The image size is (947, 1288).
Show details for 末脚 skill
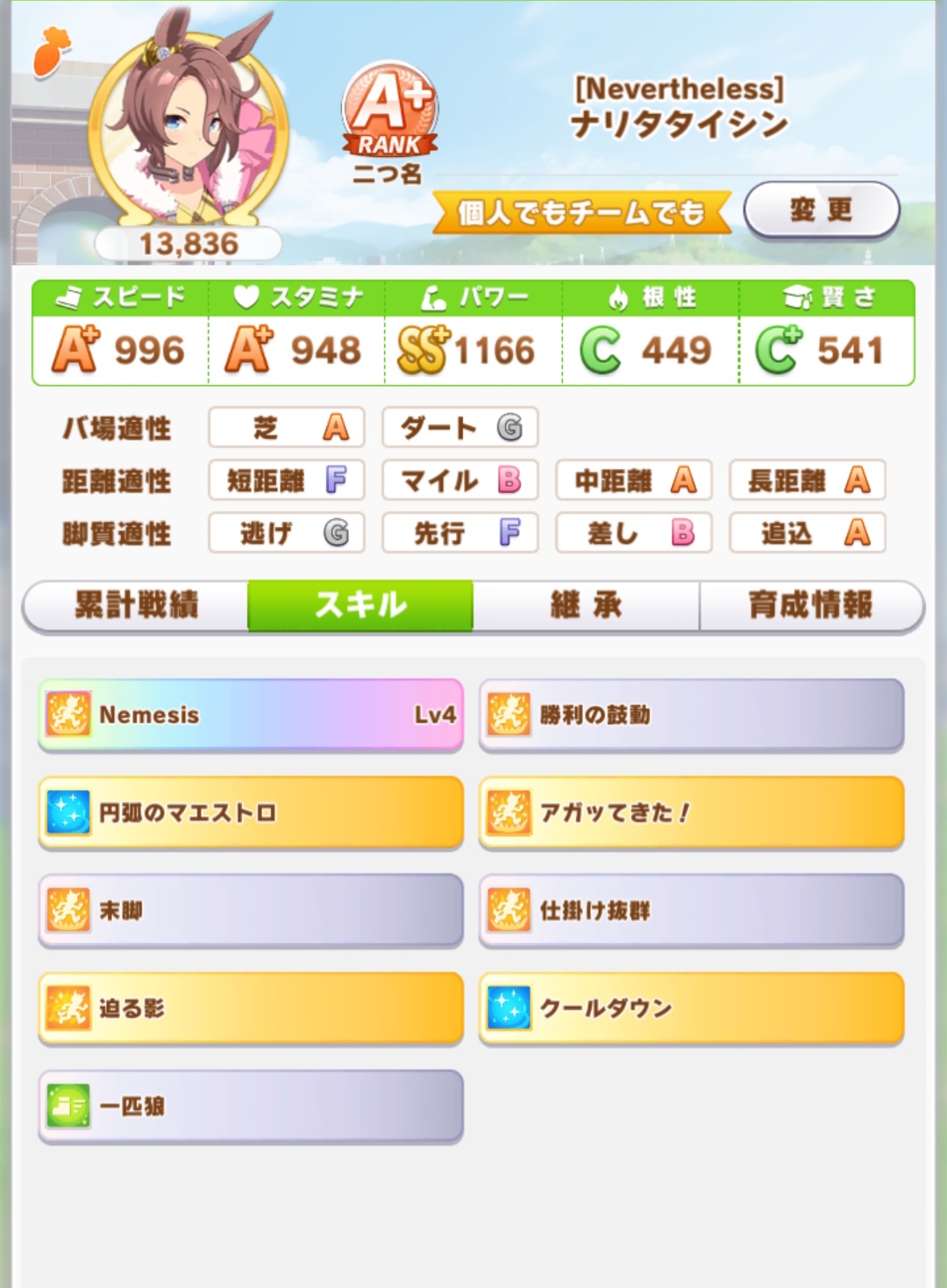point(251,910)
